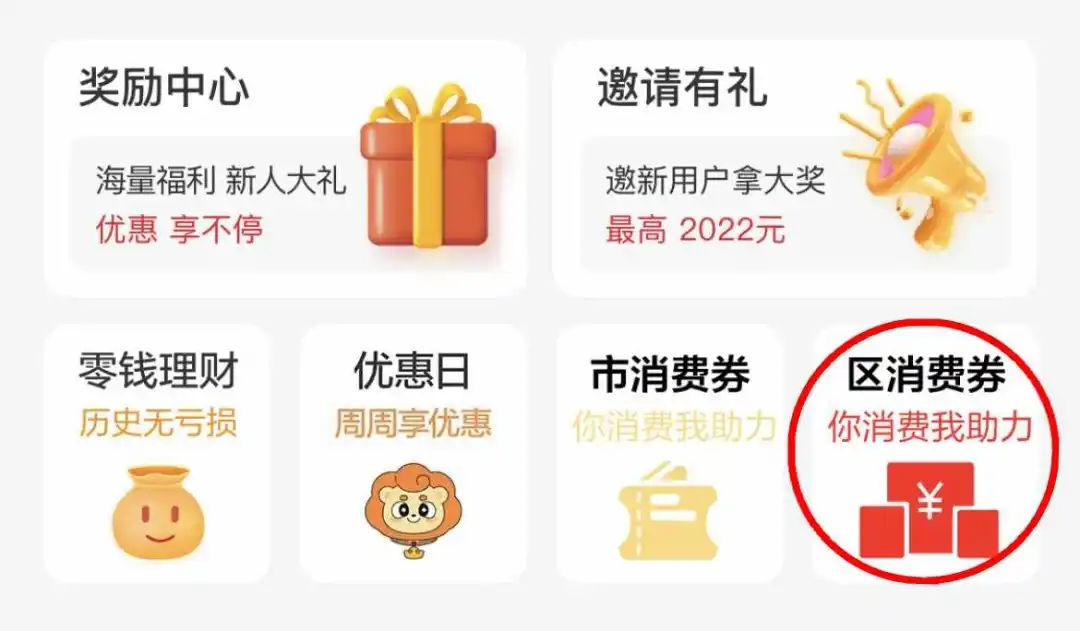The width and height of the screenshot is (1080, 631).
Task: Open the 市消费券 city coupon tile
Action: point(670,453)
